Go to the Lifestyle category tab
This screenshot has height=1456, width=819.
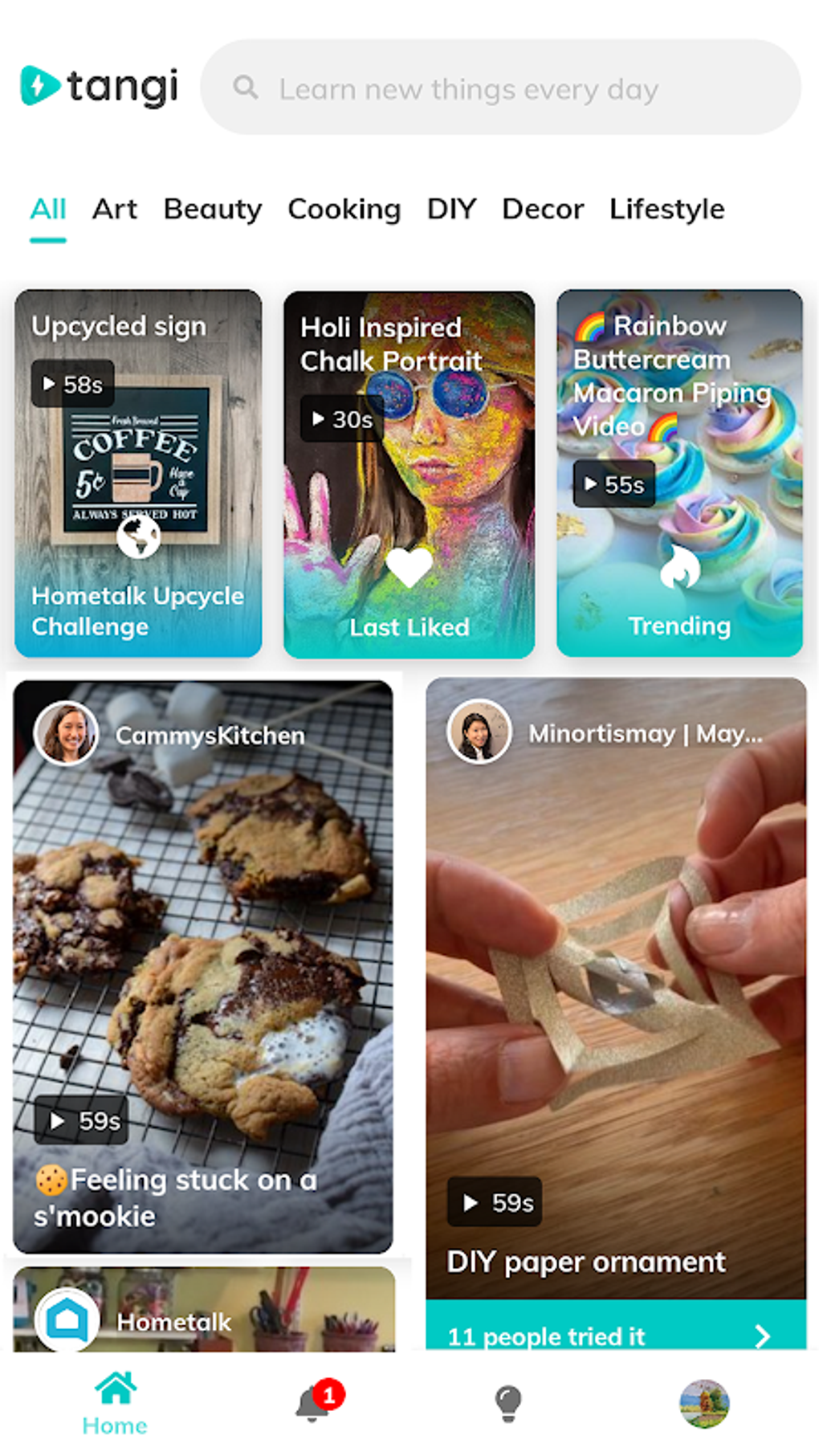point(666,210)
